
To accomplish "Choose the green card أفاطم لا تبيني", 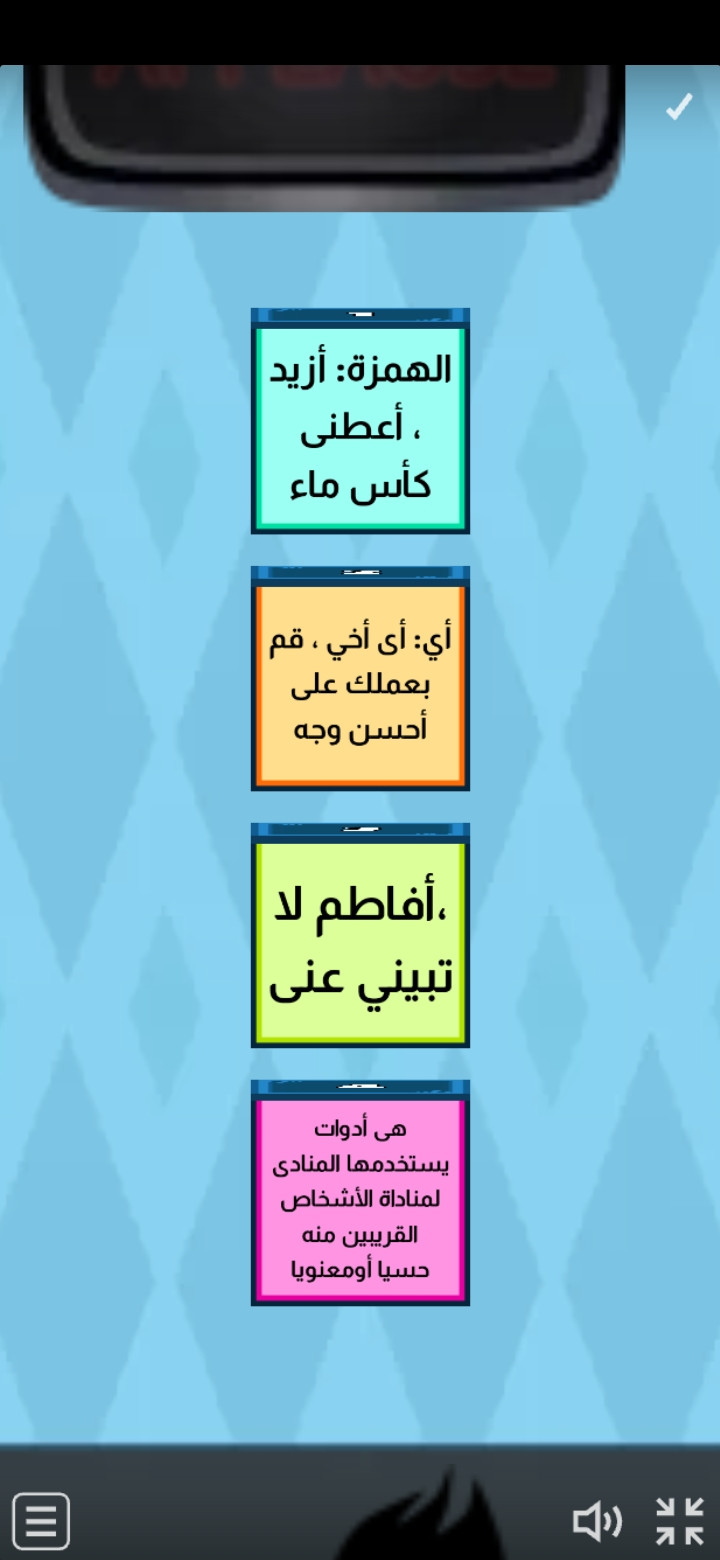I will click(x=360, y=941).
